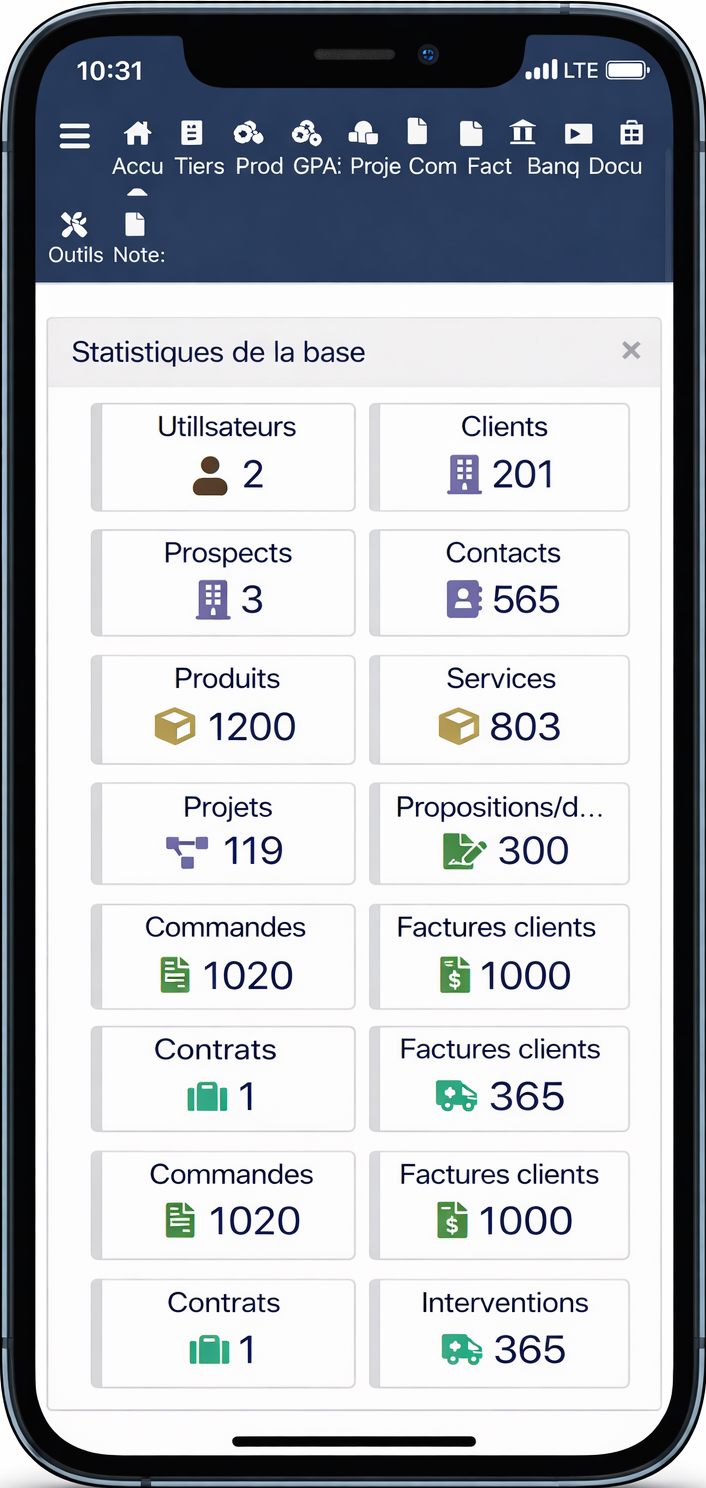Open the Fact billing menu
Image resolution: width=706 pixels, height=1488 pixels.
click(489, 148)
